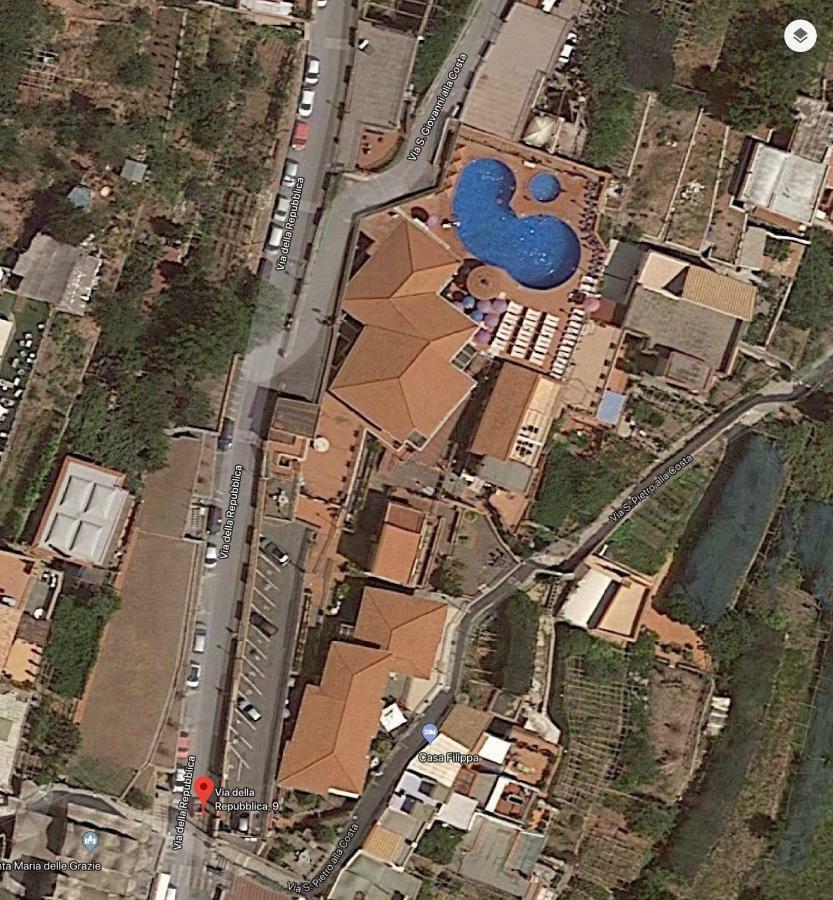Open the Casa Filippa lodging marker

[x=430, y=733]
